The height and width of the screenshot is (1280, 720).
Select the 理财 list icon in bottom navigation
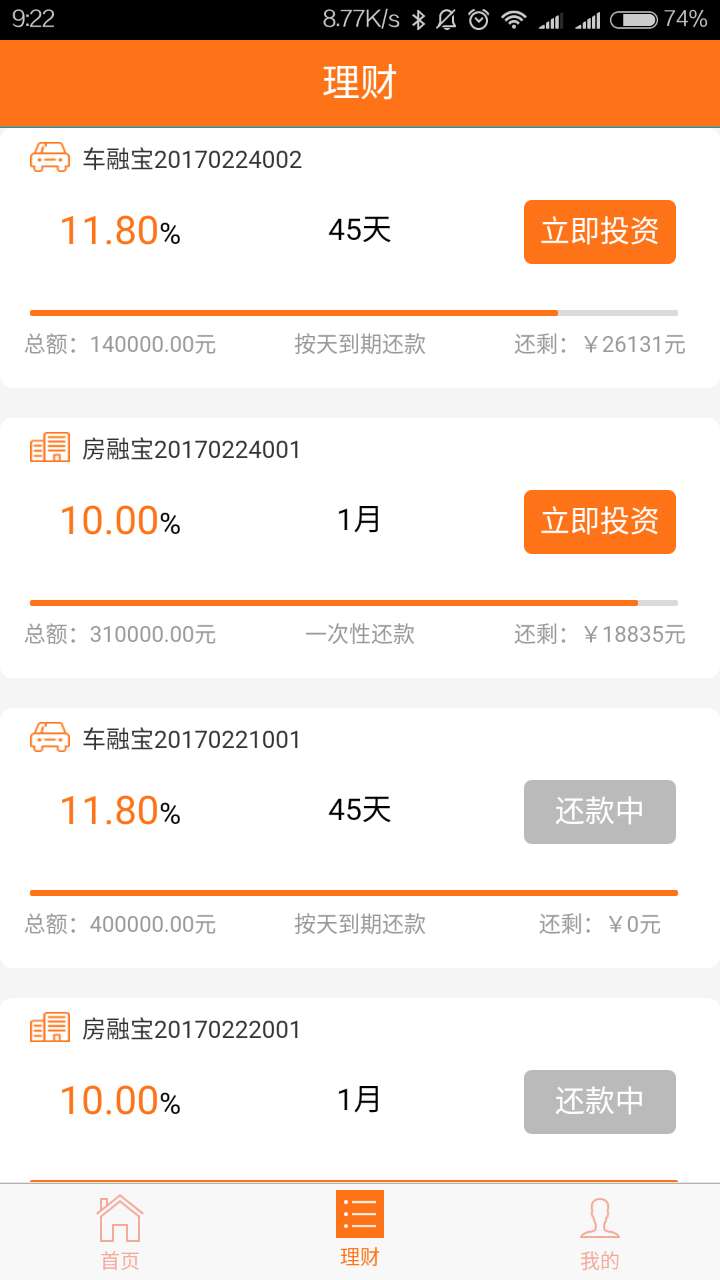359,1212
